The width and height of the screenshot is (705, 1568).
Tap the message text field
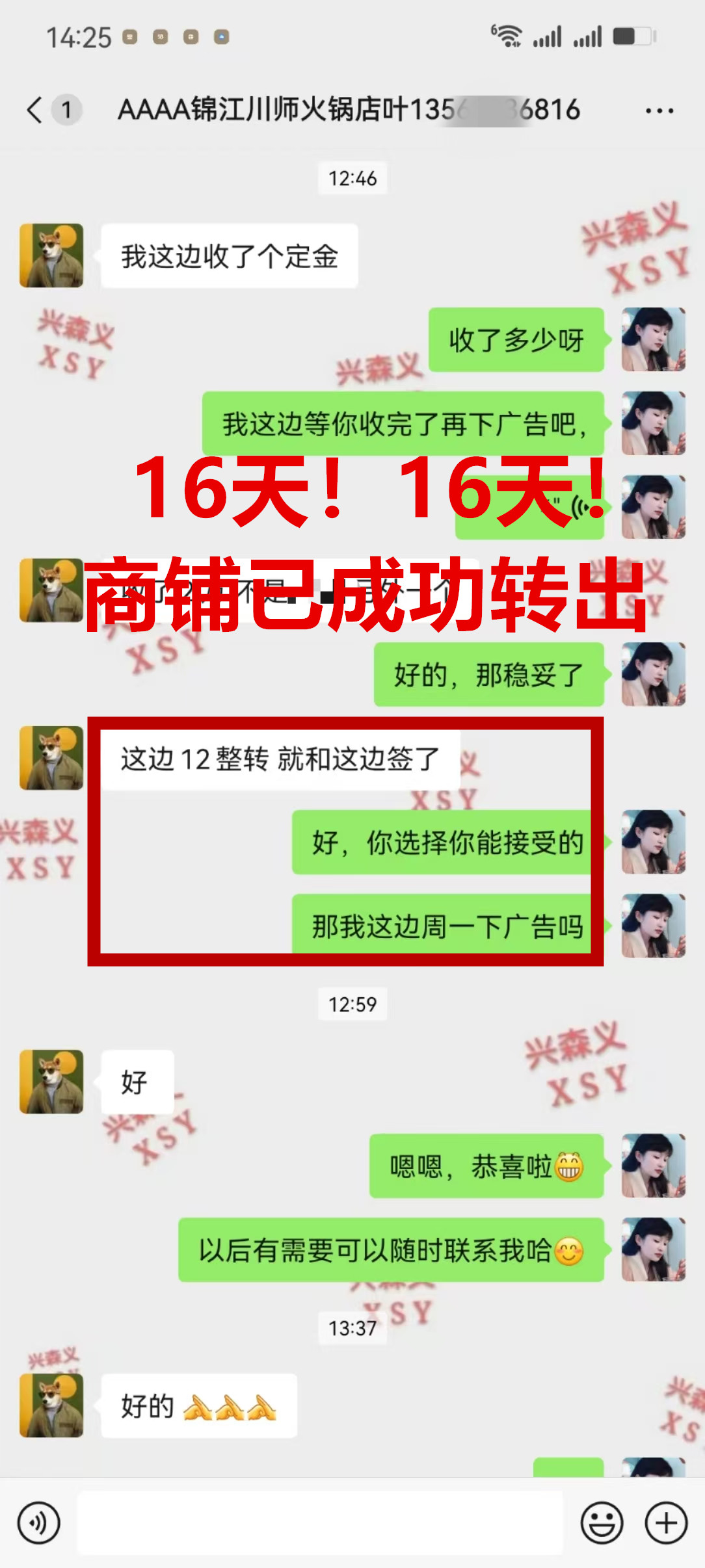click(320, 1522)
